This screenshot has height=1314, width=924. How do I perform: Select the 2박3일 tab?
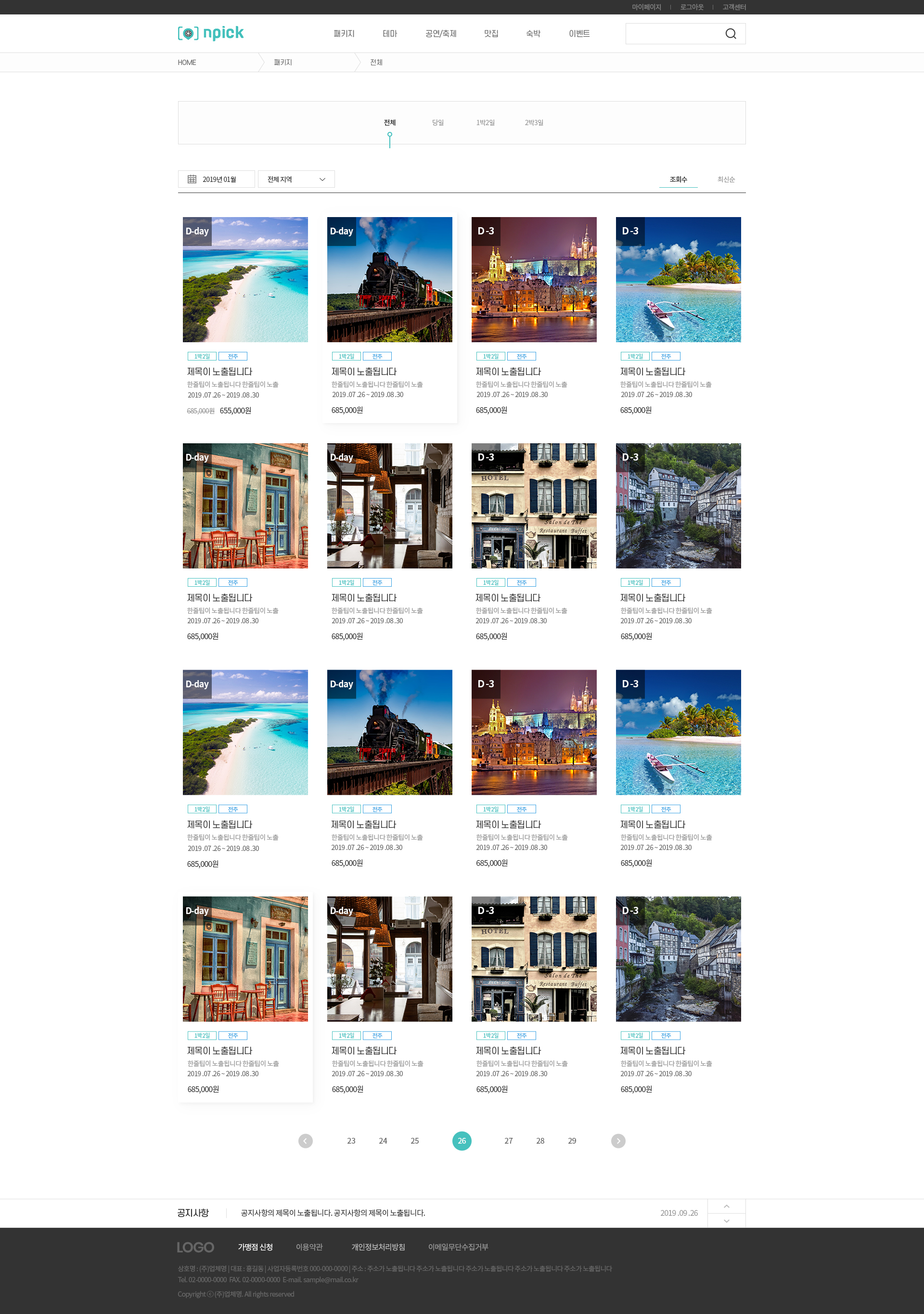(534, 122)
